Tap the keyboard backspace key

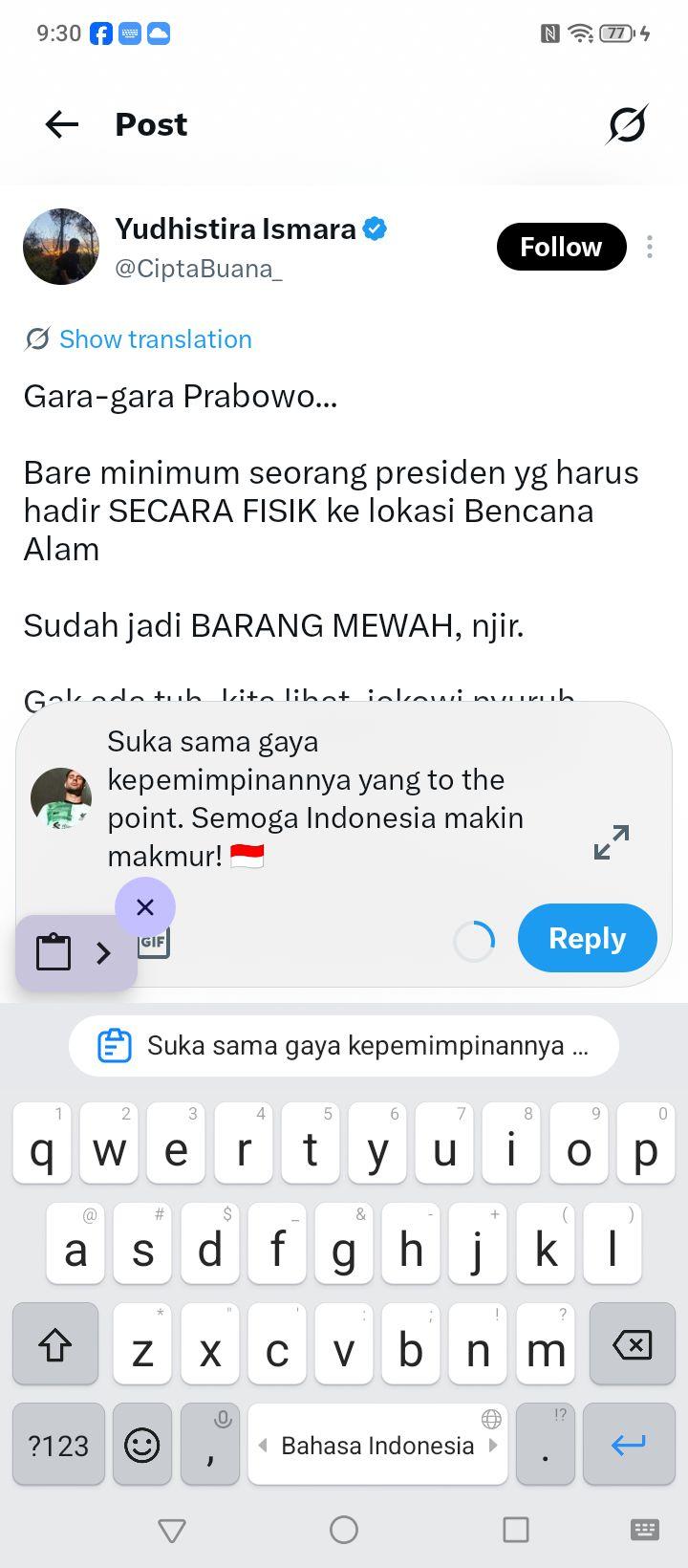click(633, 1344)
